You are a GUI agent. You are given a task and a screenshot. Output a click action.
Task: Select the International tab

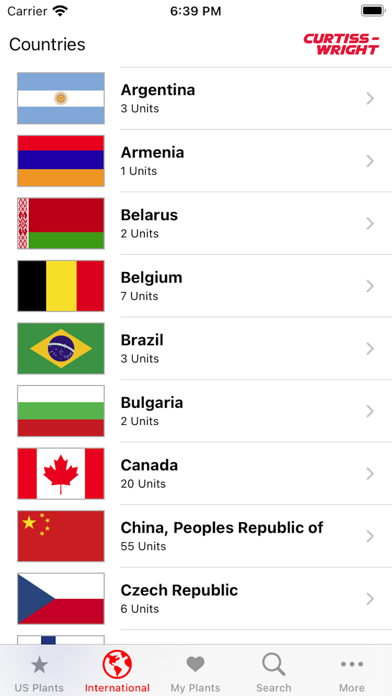(117, 671)
